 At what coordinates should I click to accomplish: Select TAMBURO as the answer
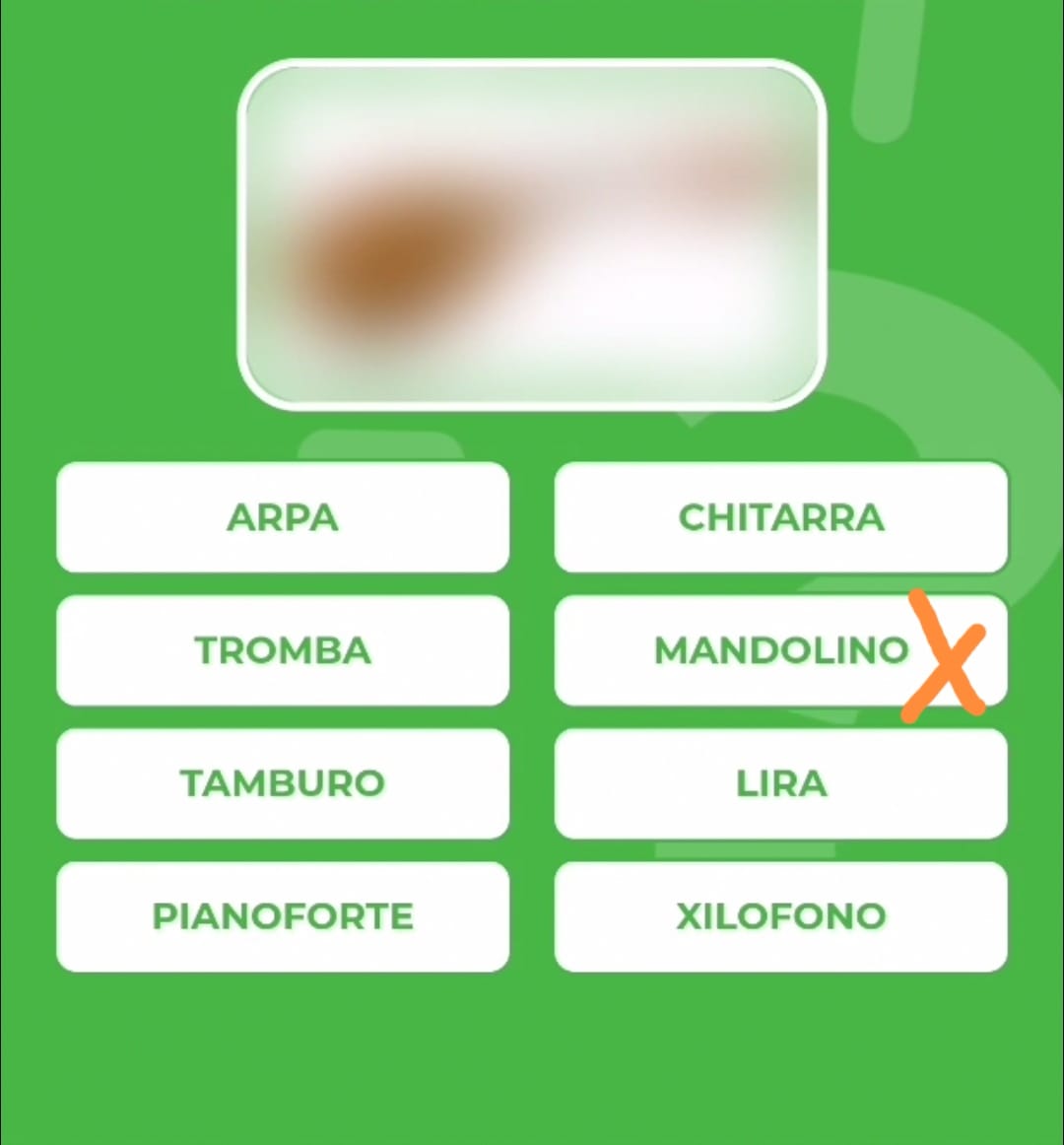tap(283, 783)
